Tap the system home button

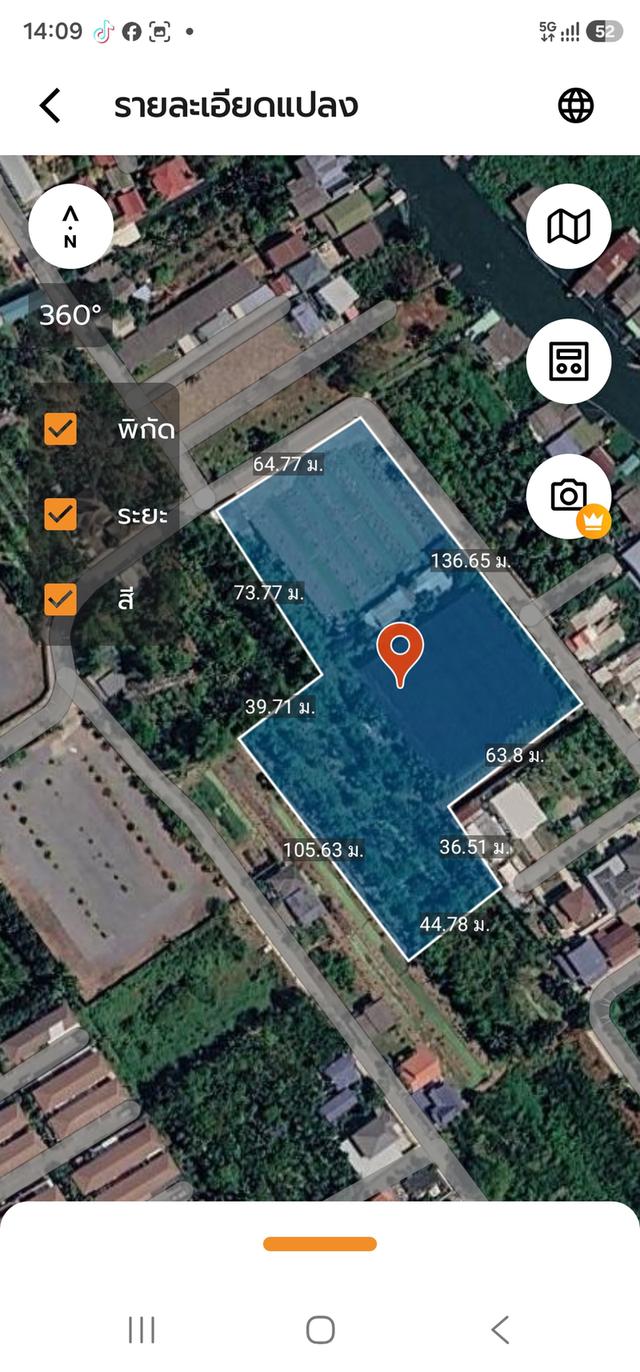(x=320, y=1329)
